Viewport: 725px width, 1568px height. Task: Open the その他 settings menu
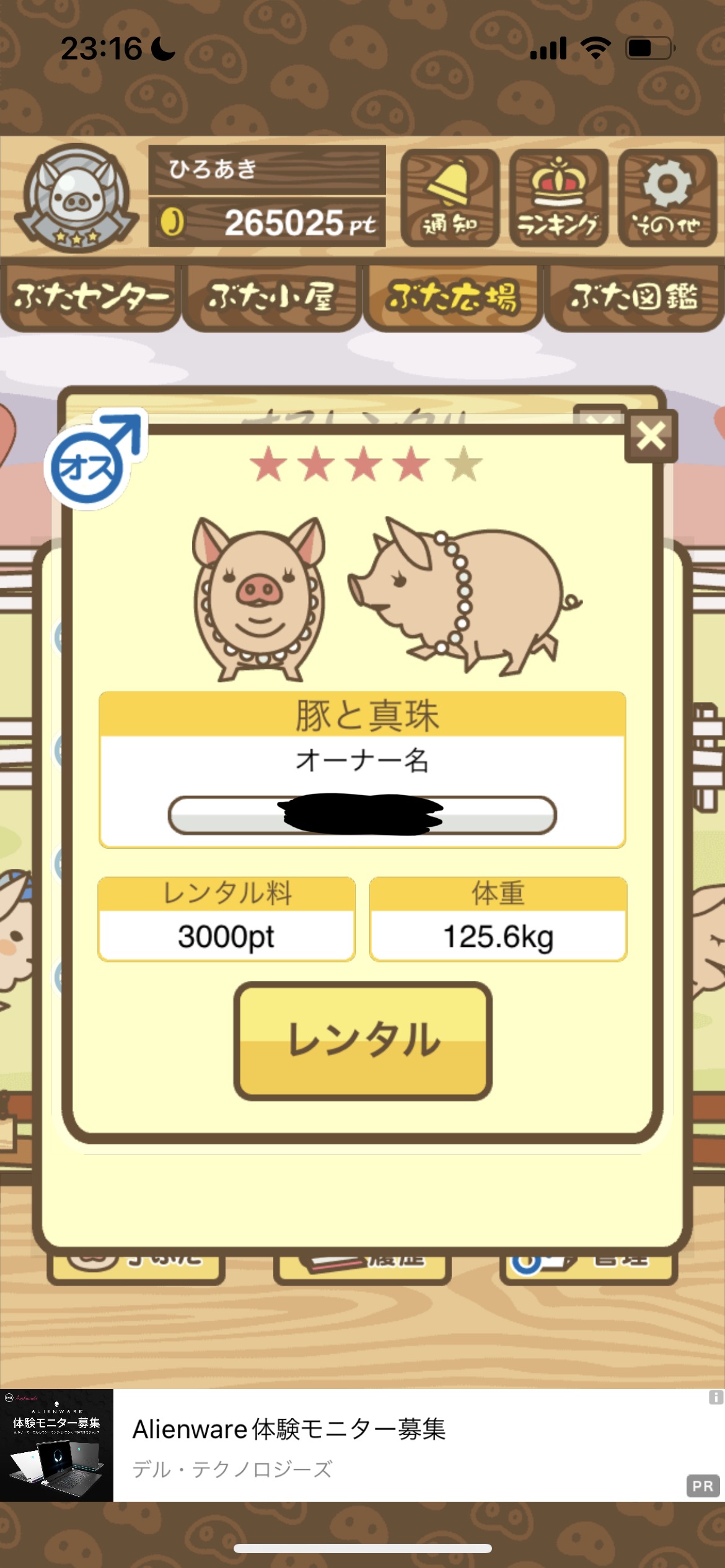click(x=667, y=198)
